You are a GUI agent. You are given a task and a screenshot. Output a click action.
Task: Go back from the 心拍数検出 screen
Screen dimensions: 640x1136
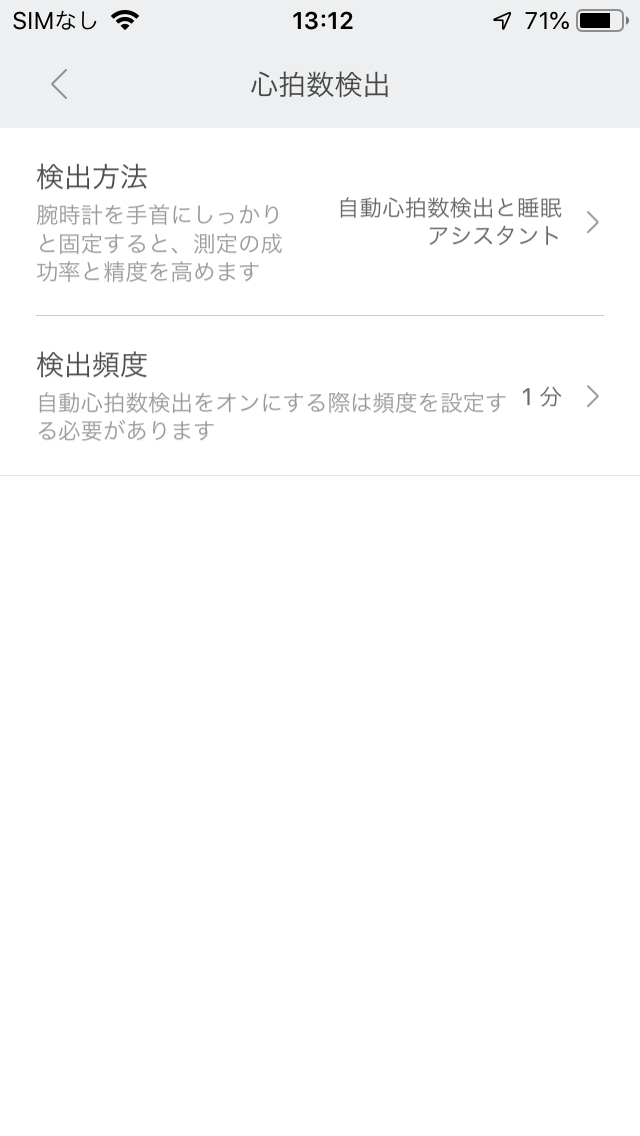click(x=59, y=84)
